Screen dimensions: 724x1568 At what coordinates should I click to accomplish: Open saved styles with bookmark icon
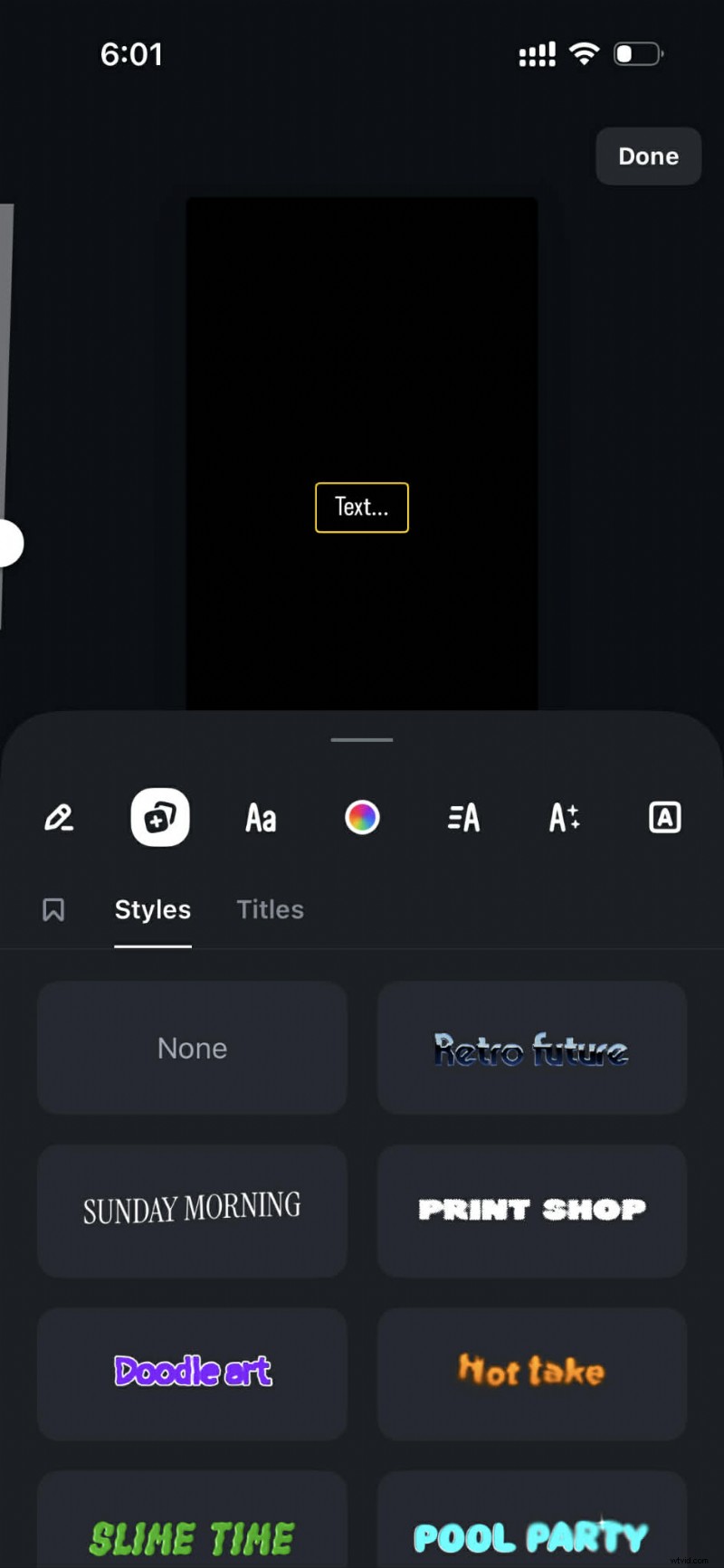click(x=53, y=909)
